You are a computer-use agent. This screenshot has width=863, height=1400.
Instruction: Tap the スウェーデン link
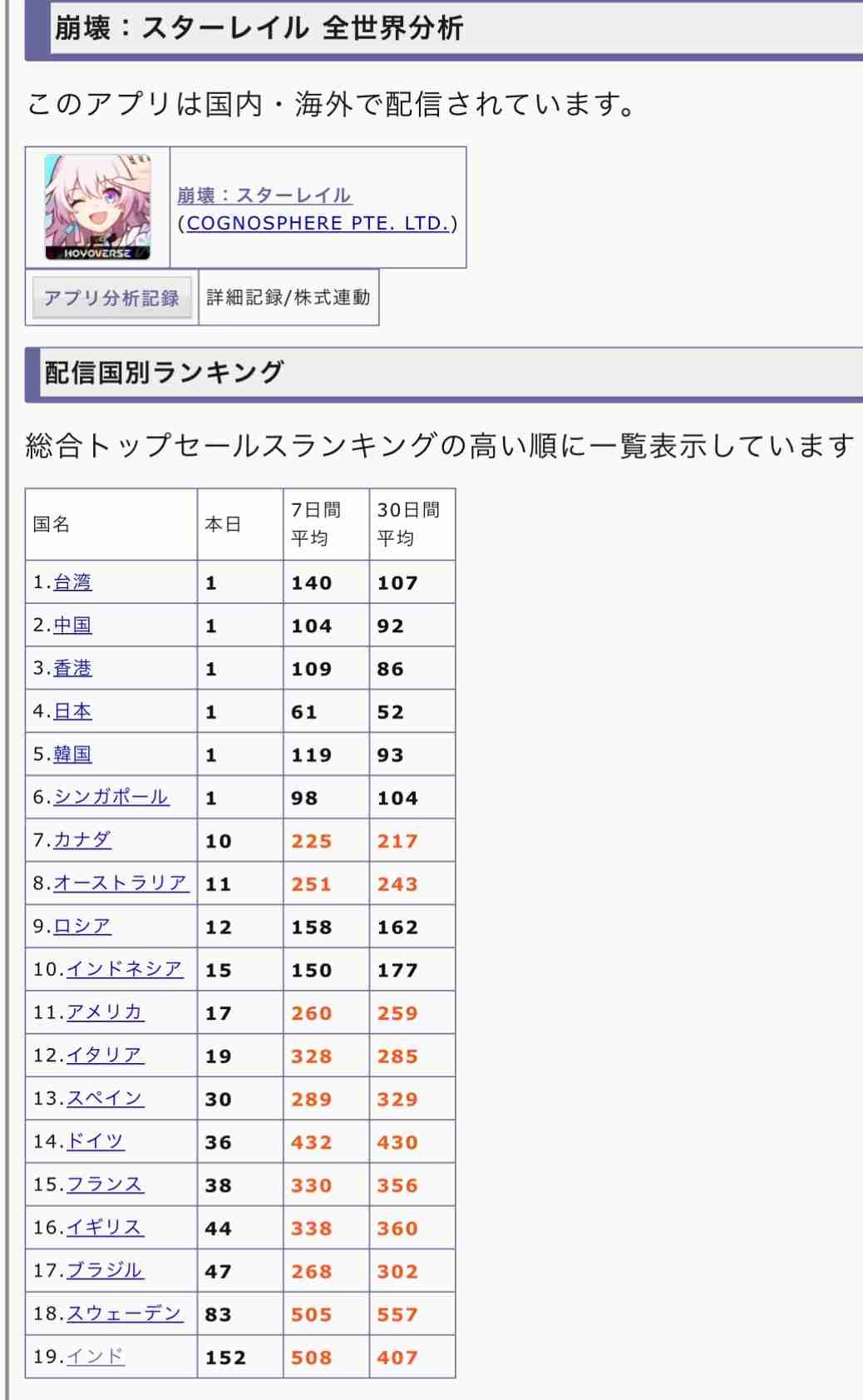point(124,1314)
